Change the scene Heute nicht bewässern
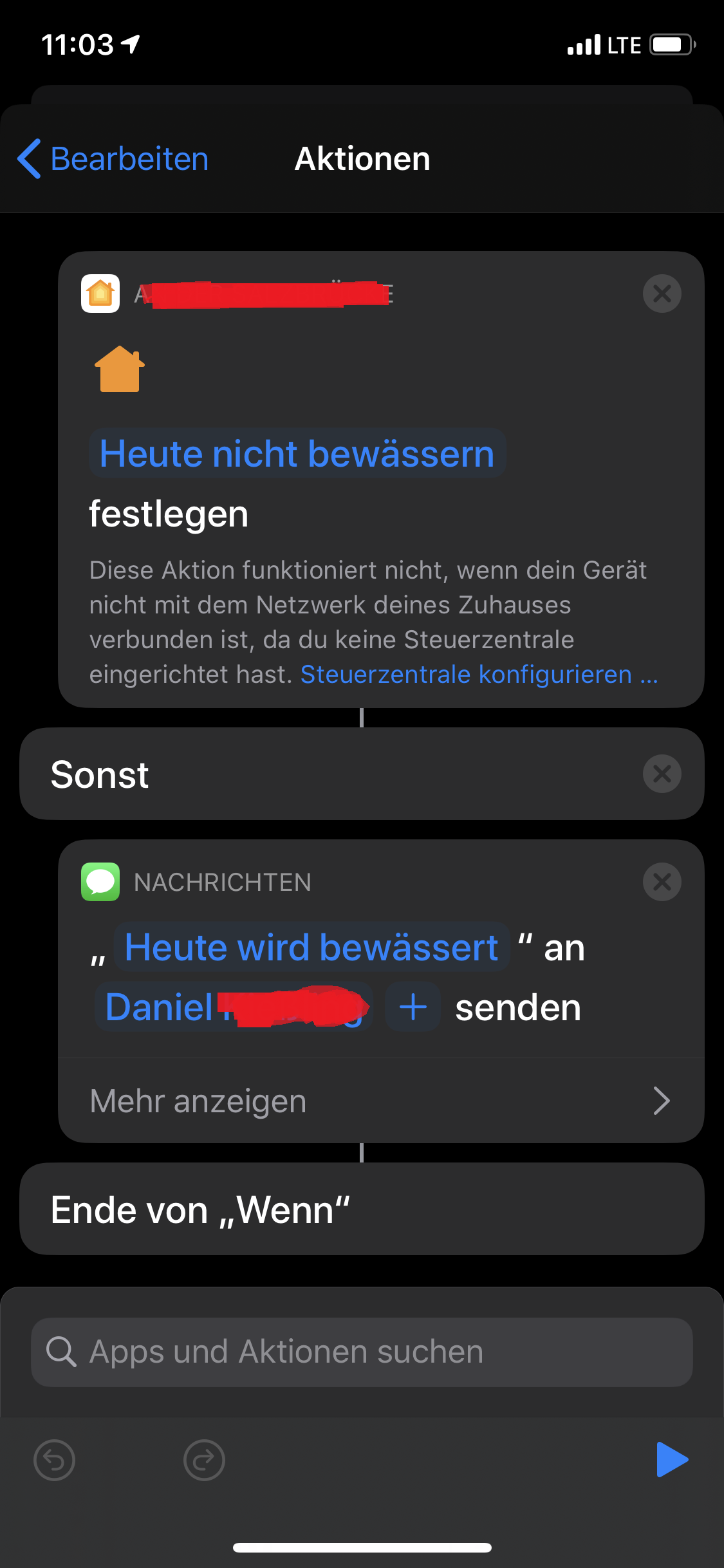 pos(297,454)
